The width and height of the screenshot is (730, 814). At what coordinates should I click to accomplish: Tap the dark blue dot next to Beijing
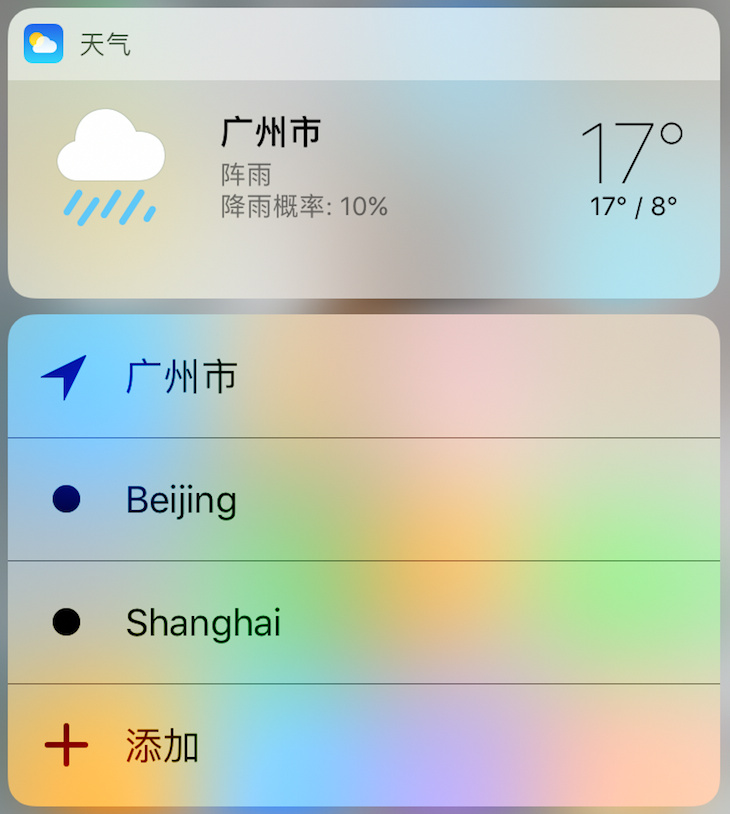(x=64, y=500)
